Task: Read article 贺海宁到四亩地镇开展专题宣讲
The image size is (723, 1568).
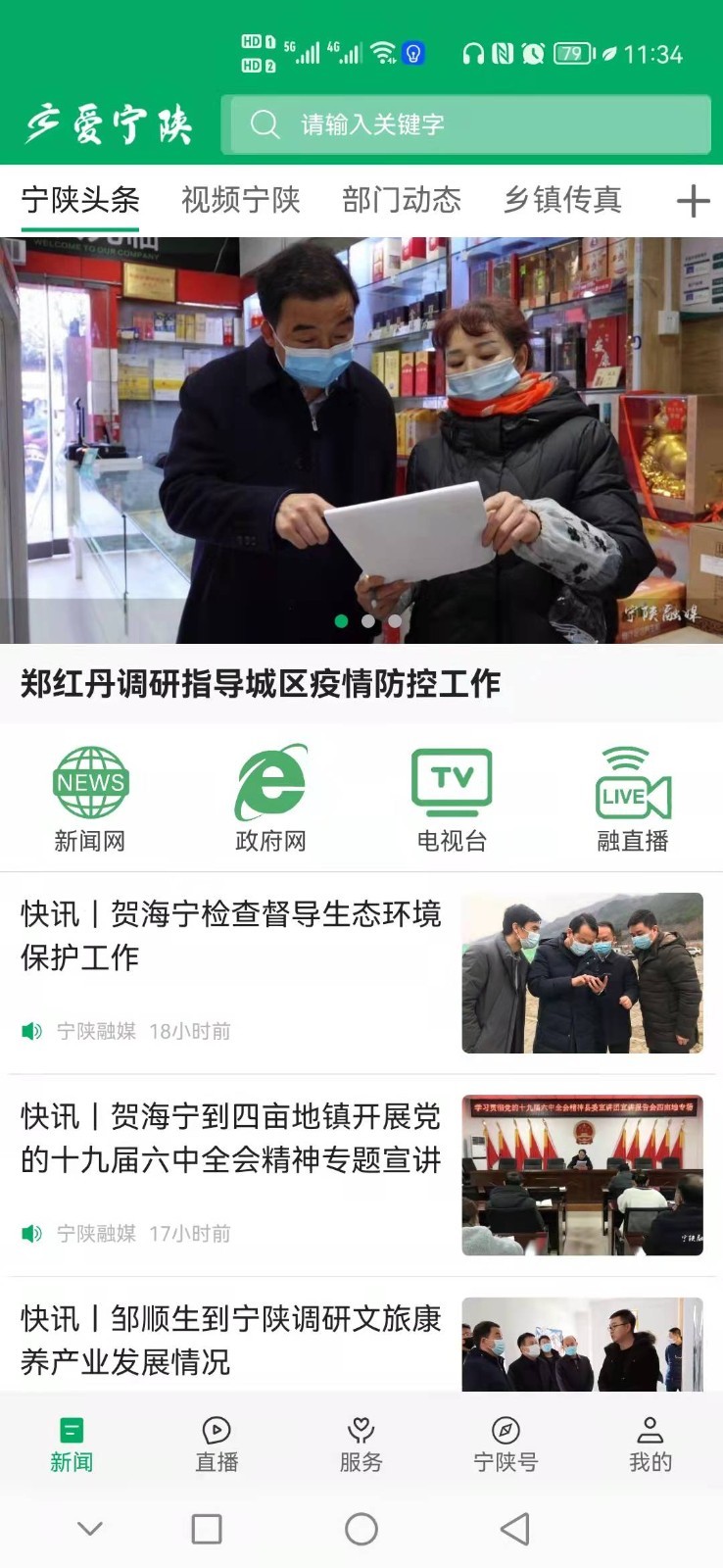Action: click(x=231, y=1139)
